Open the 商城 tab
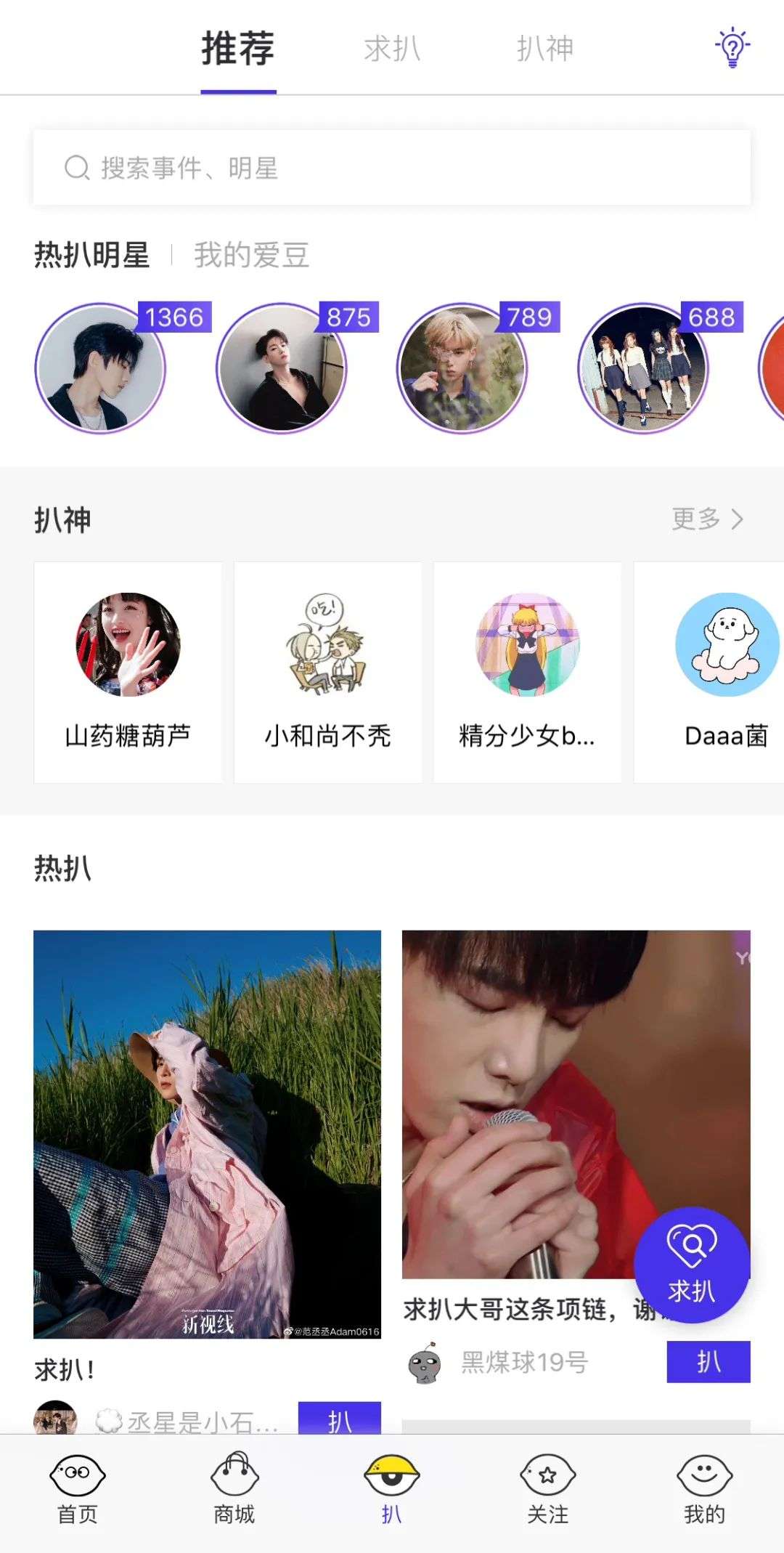The height and width of the screenshot is (1553, 784). (x=234, y=1489)
